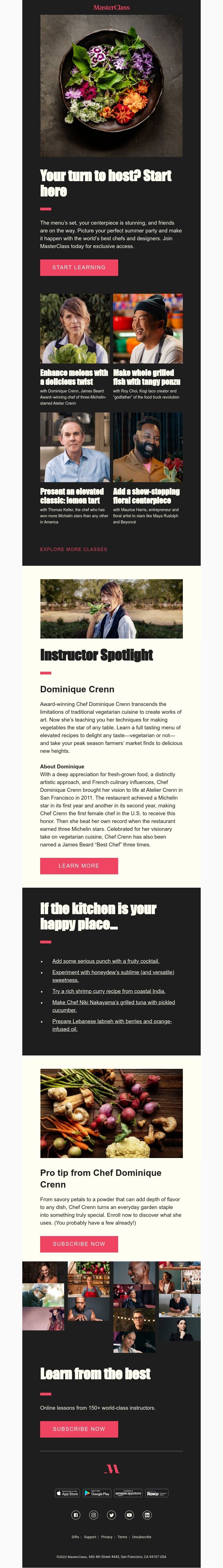Follow the Explore More Classes link
223x1568 pixels.
click(73, 549)
